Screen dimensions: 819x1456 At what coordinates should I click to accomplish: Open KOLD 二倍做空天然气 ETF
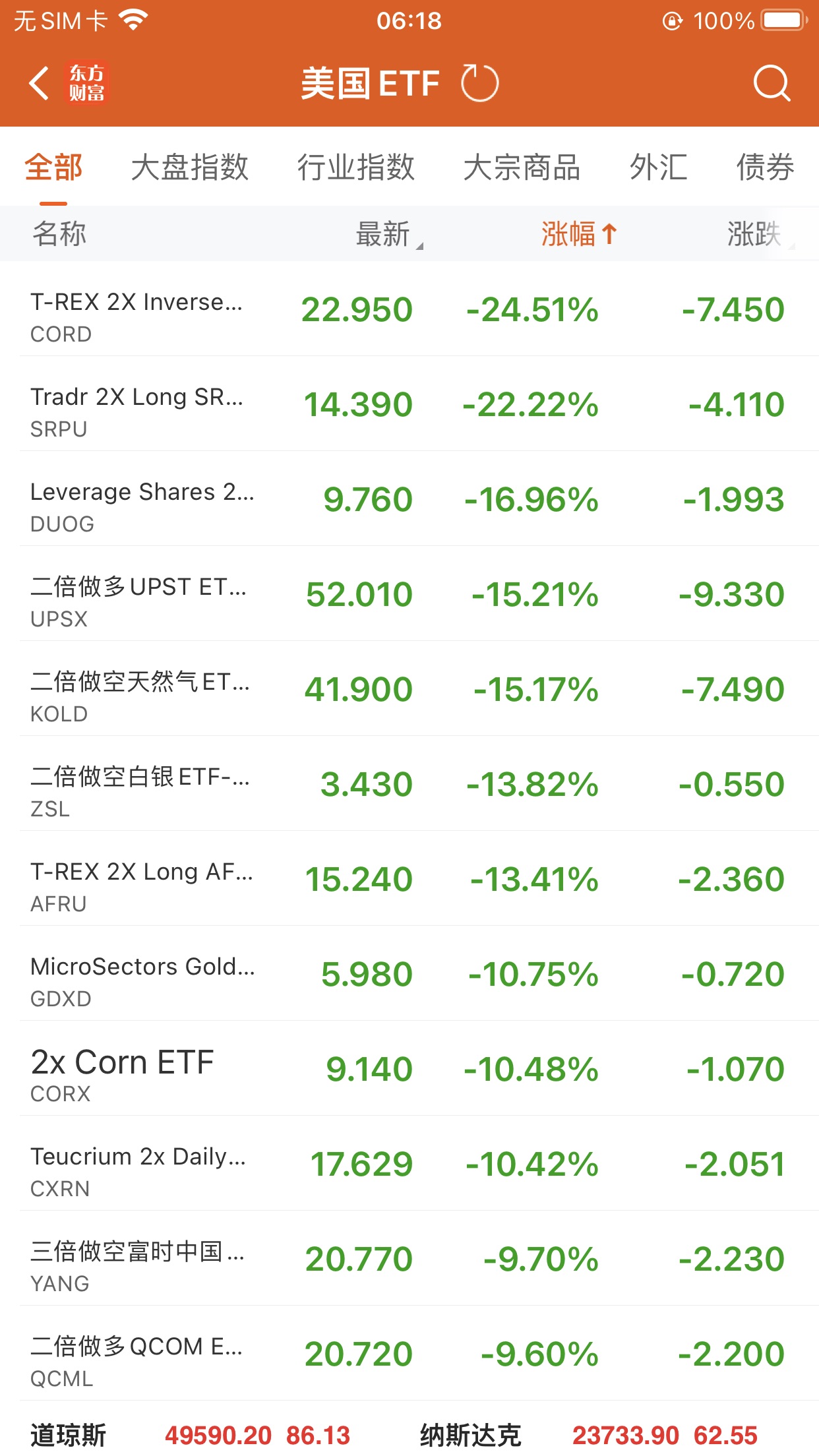point(409,689)
